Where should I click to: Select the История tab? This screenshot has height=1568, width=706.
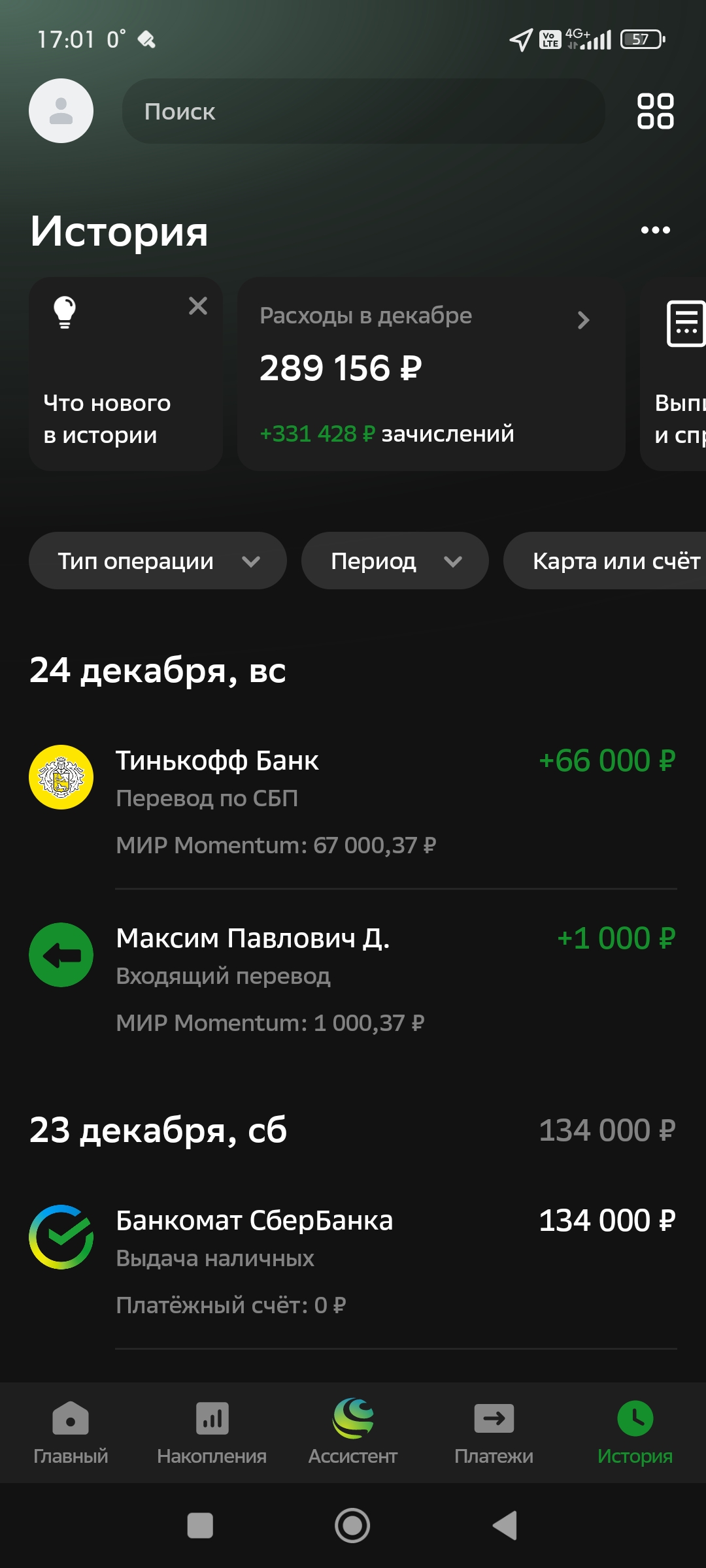click(635, 1431)
